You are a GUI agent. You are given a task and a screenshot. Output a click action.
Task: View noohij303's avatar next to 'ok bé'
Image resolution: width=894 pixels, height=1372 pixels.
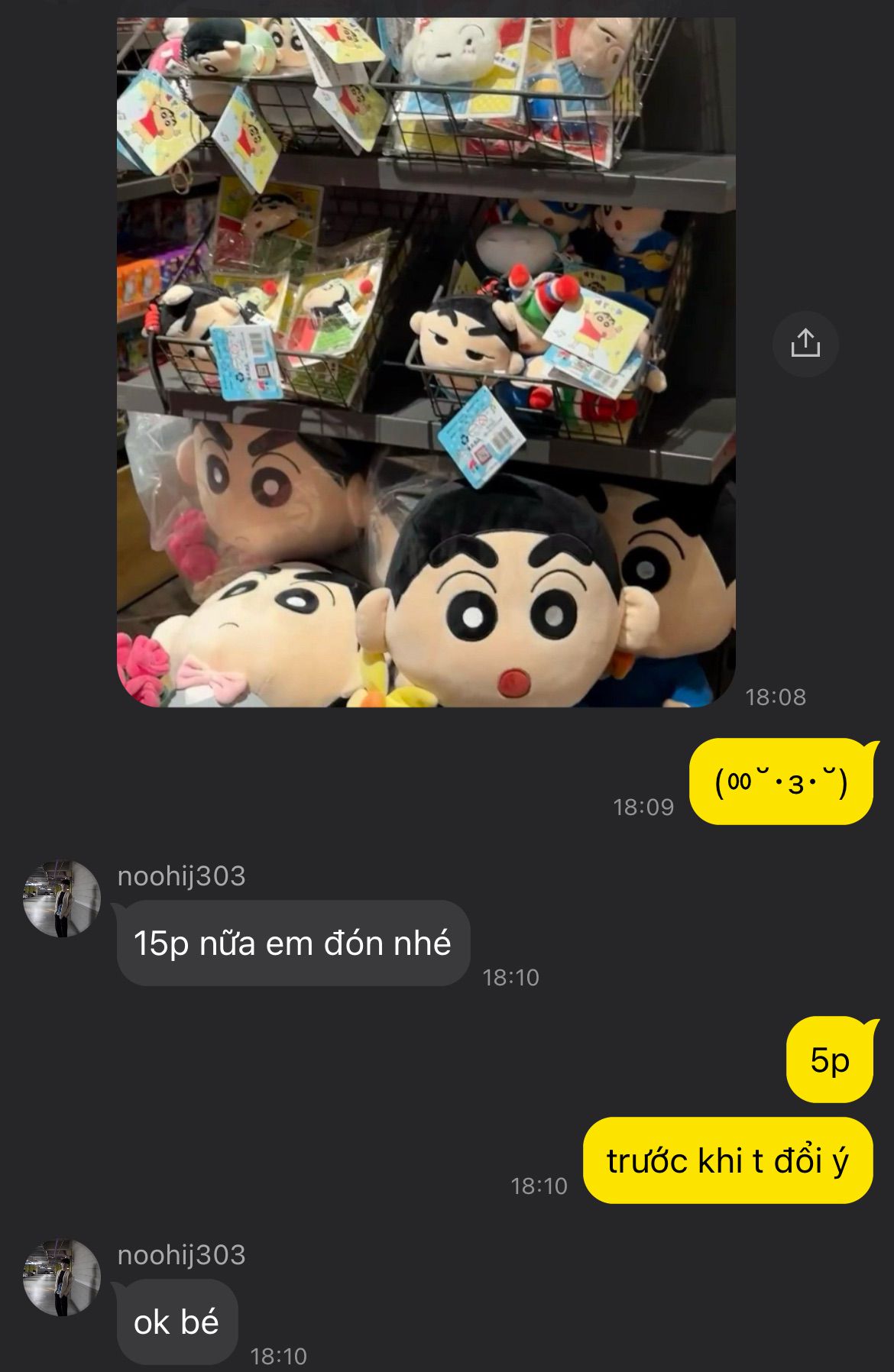coord(61,1277)
